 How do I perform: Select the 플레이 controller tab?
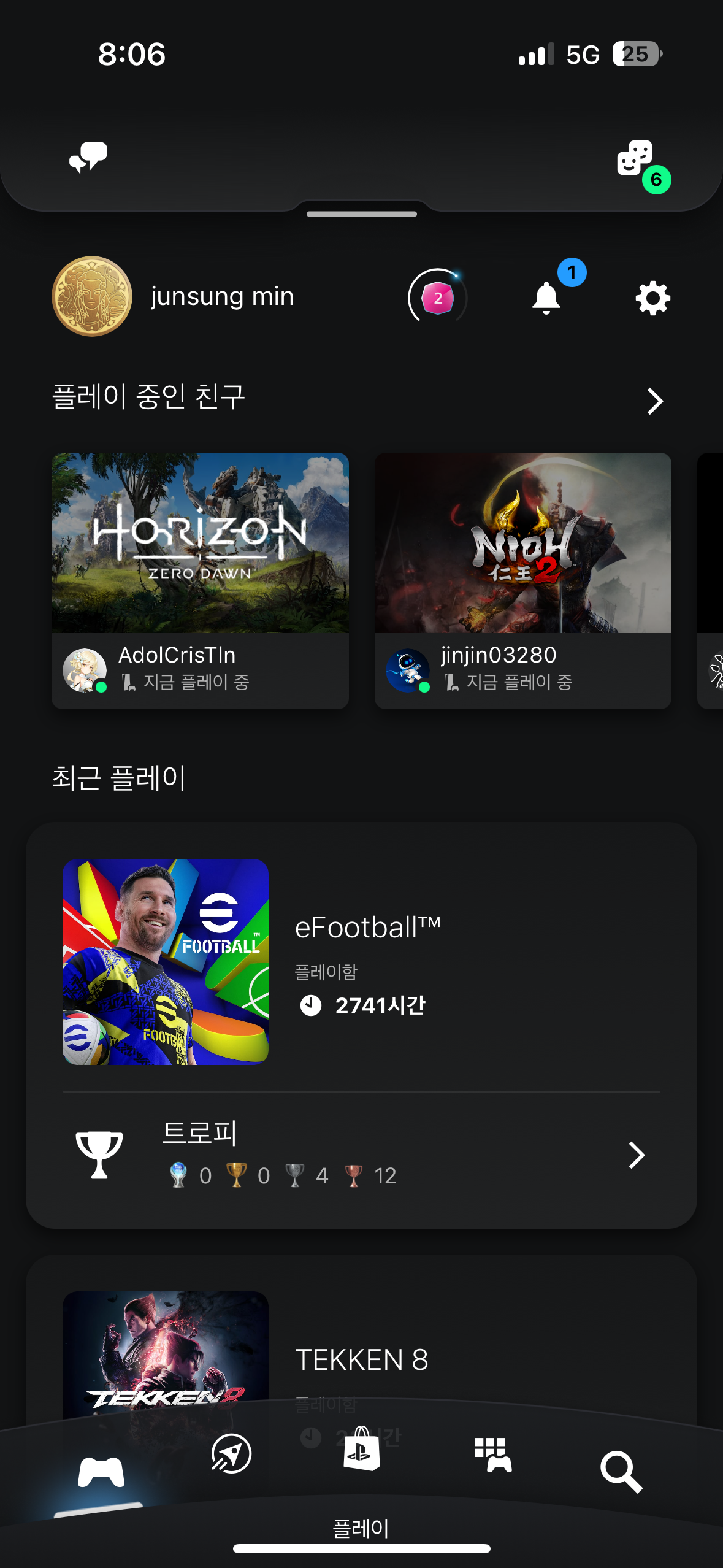coord(101,1472)
